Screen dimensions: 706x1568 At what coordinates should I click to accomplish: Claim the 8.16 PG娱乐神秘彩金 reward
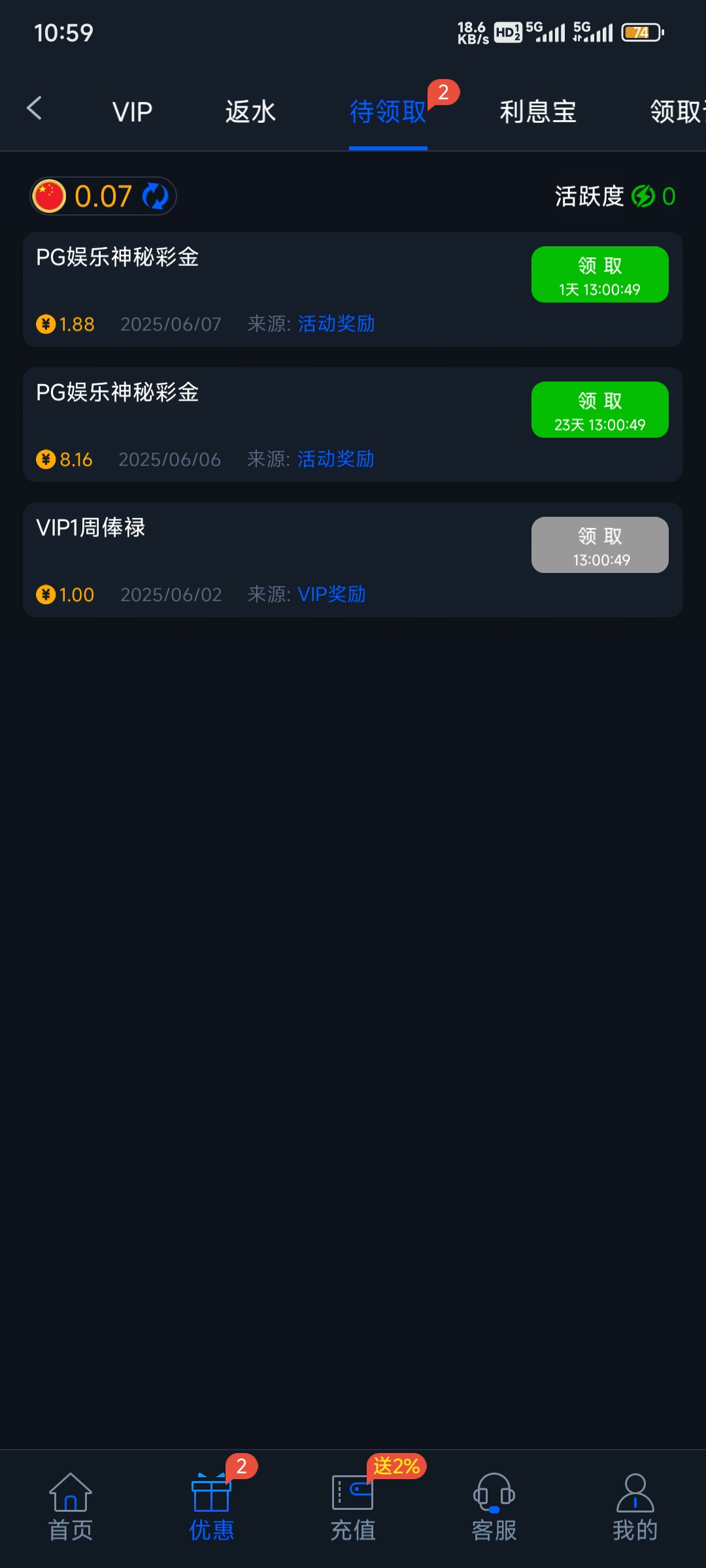(x=599, y=410)
